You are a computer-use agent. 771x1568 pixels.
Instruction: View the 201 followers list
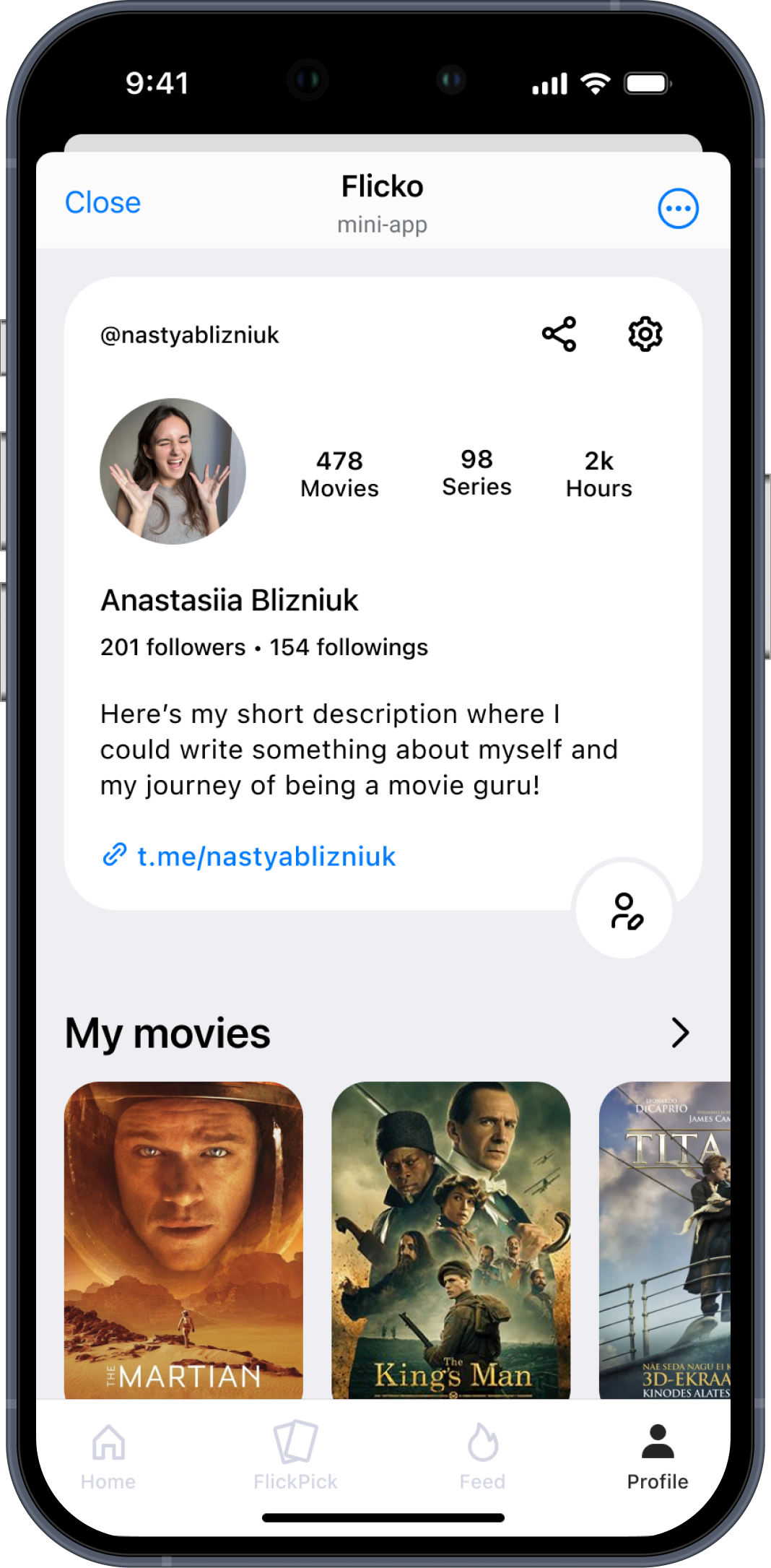pyautogui.click(x=173, y=647)
